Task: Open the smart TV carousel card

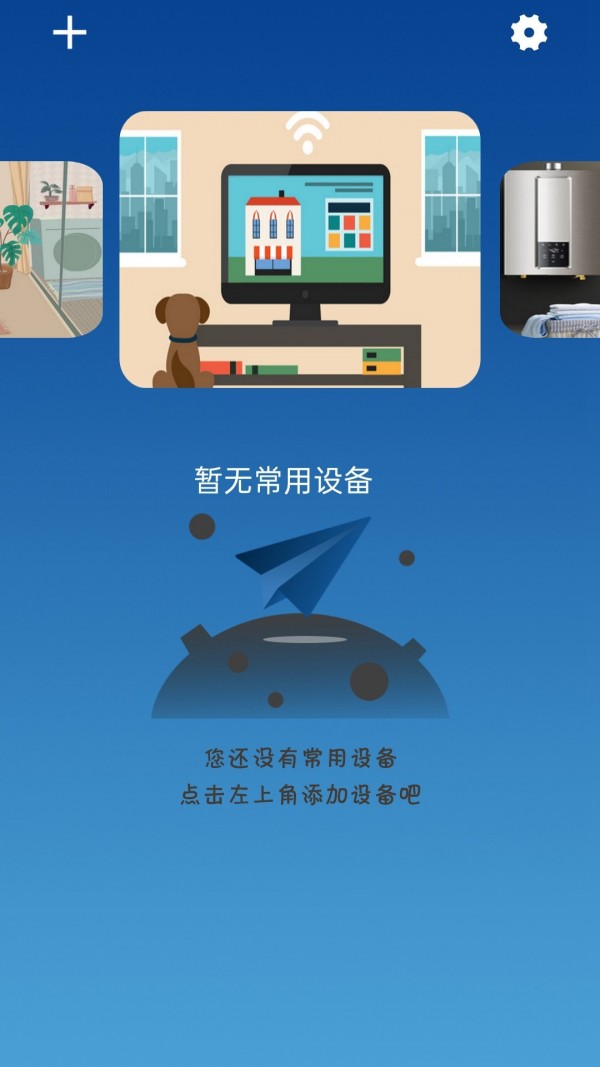Action: point(300,249)
